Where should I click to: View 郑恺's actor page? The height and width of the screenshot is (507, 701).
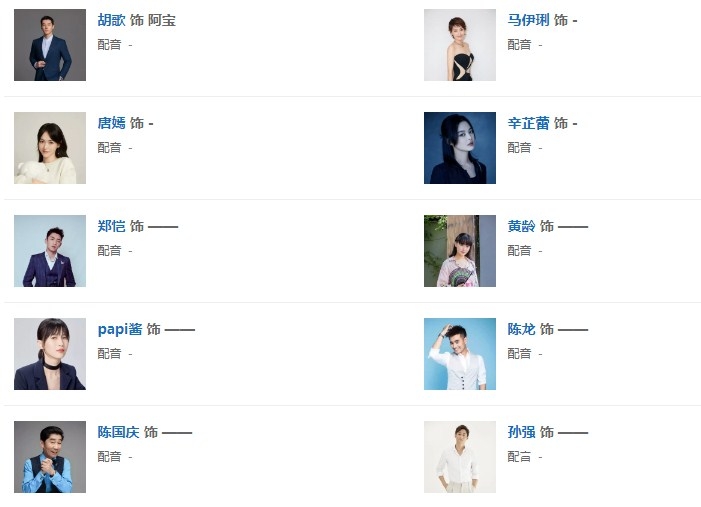[111, 226]
